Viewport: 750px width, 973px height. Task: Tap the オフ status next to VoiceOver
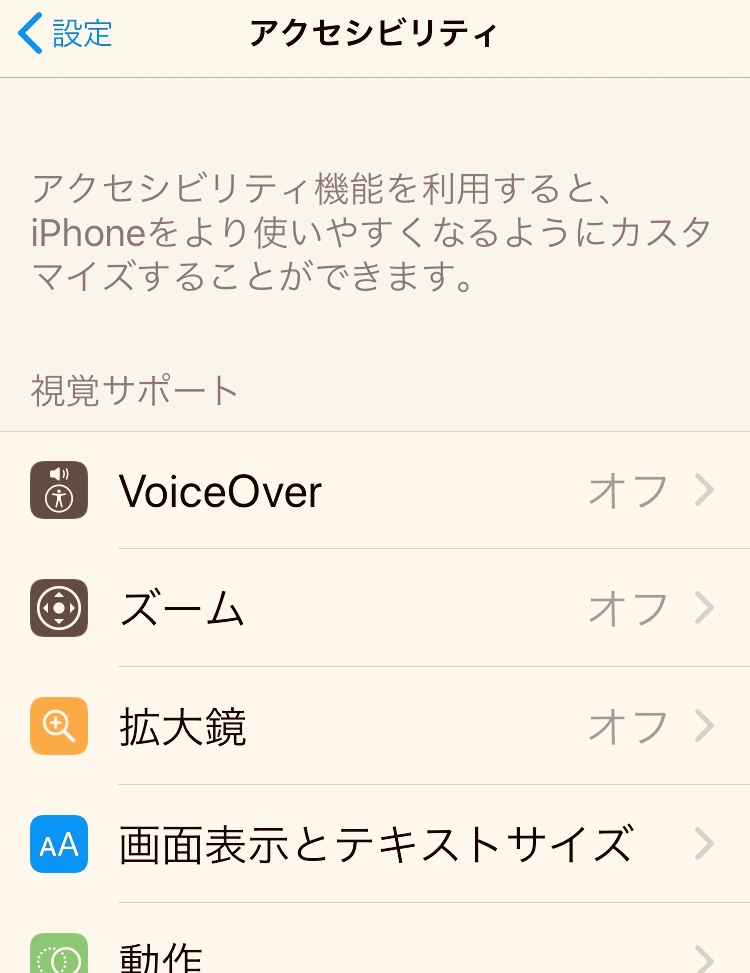pos(628,490)
